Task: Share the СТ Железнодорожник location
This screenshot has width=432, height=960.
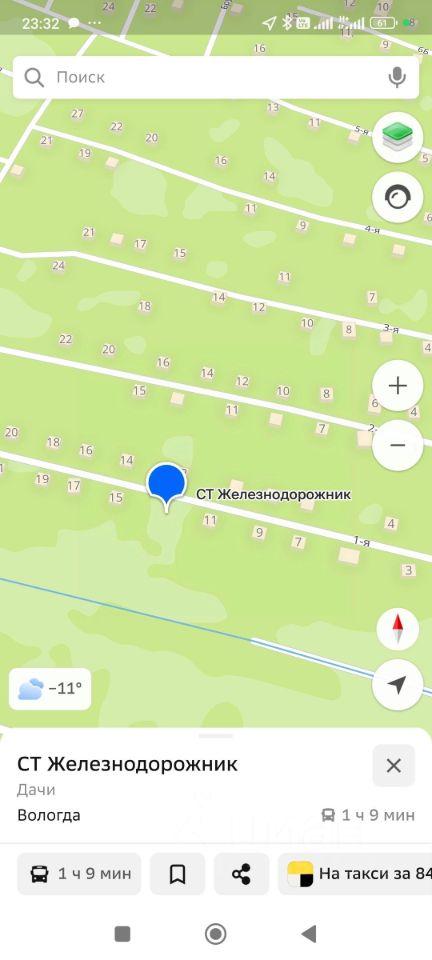Action: [241, 874]
